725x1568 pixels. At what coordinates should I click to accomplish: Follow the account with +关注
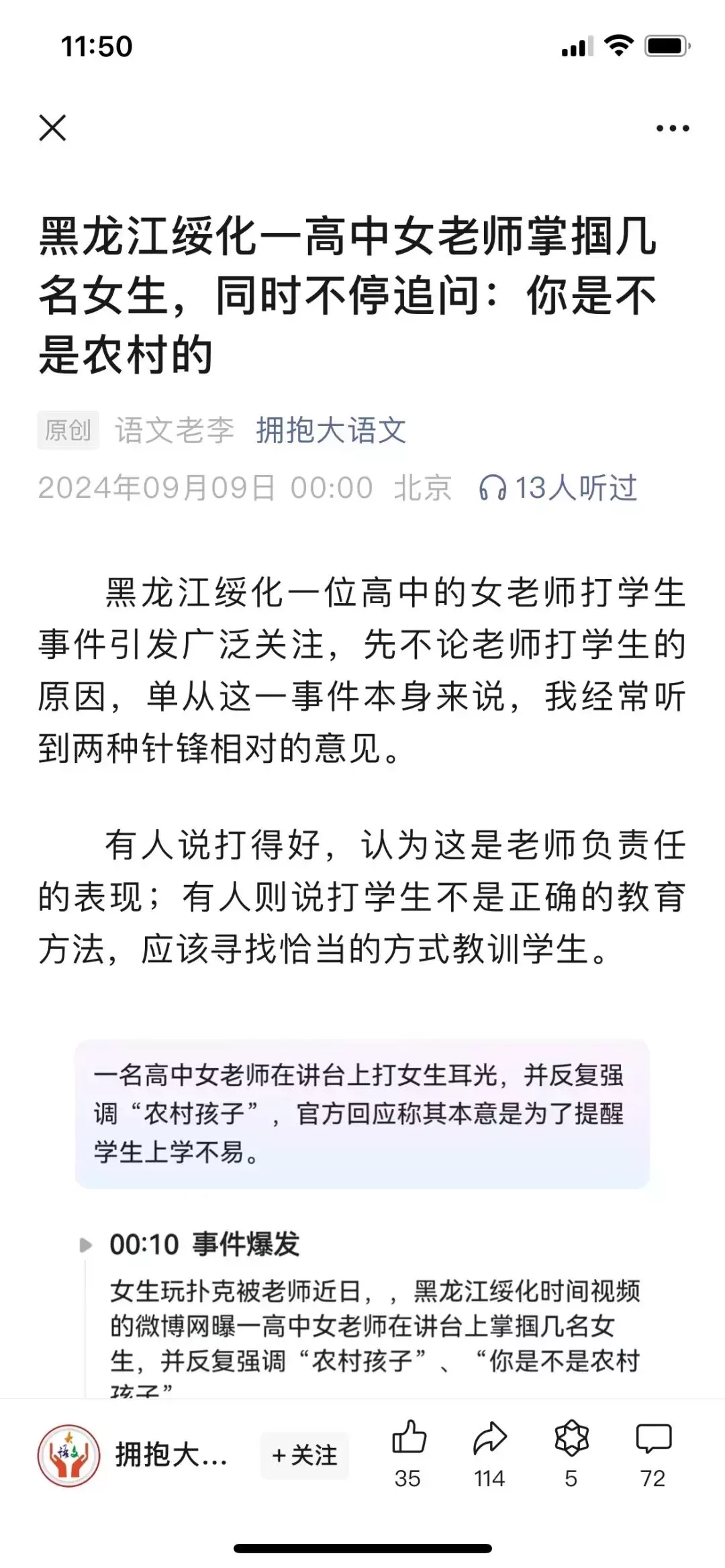(x=305, y=1455)
